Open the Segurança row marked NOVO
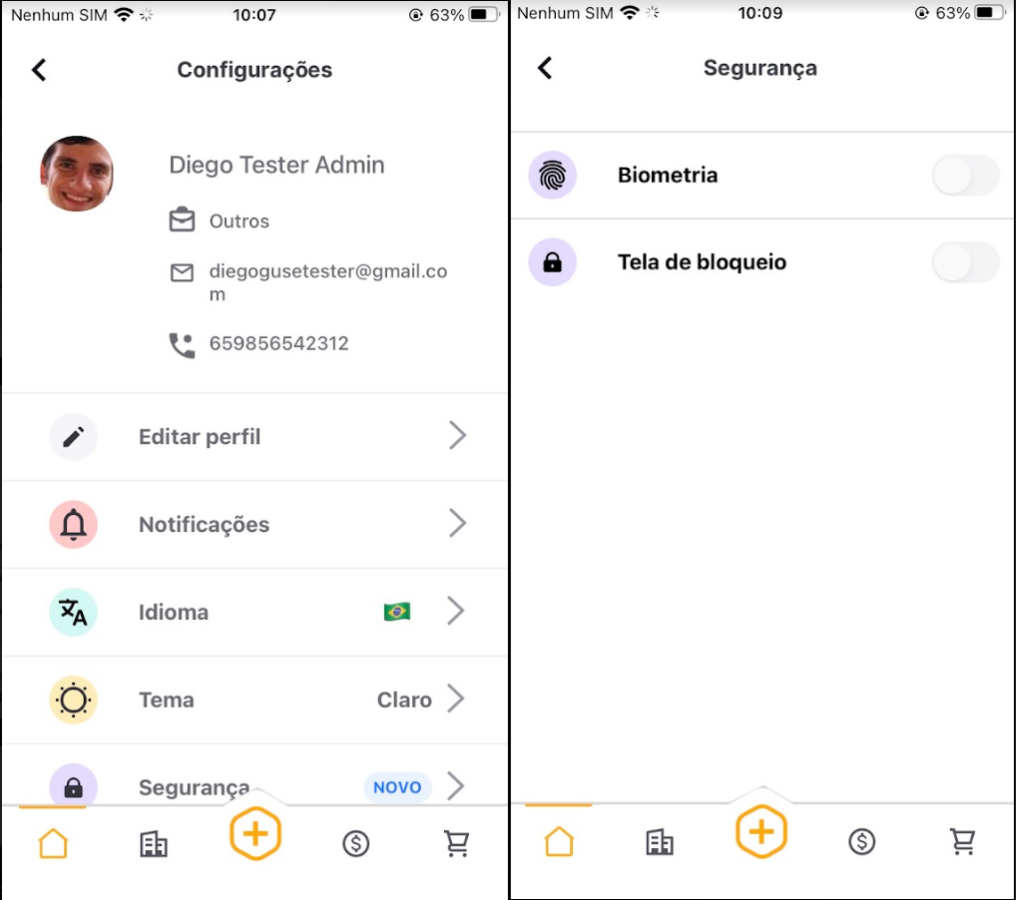The image size is (1016, 900). click(255, 786)
